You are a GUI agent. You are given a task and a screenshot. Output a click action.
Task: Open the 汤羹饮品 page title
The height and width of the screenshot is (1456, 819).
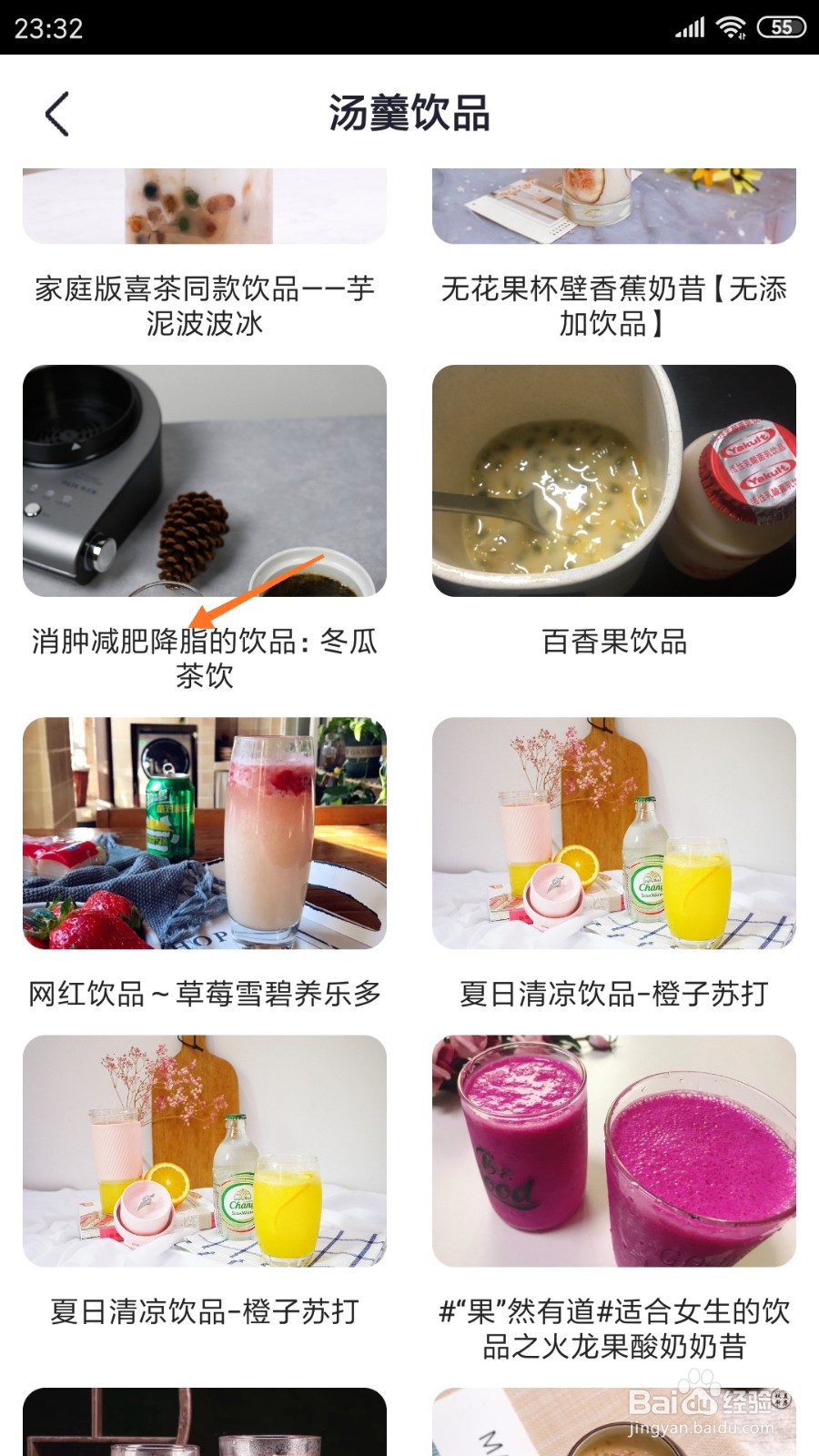409,114
